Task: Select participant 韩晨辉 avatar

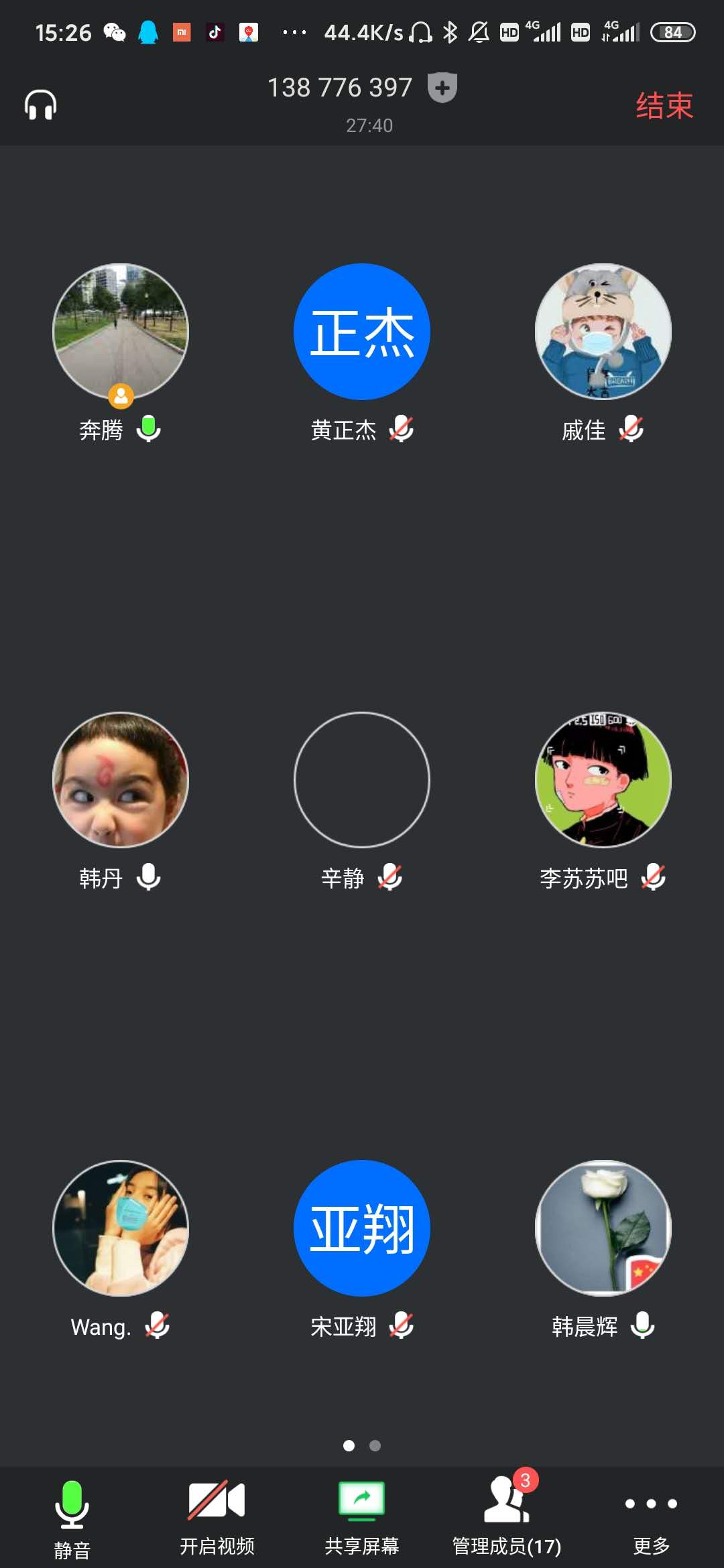Action: pyautogui.click(x=603, y=1228)
